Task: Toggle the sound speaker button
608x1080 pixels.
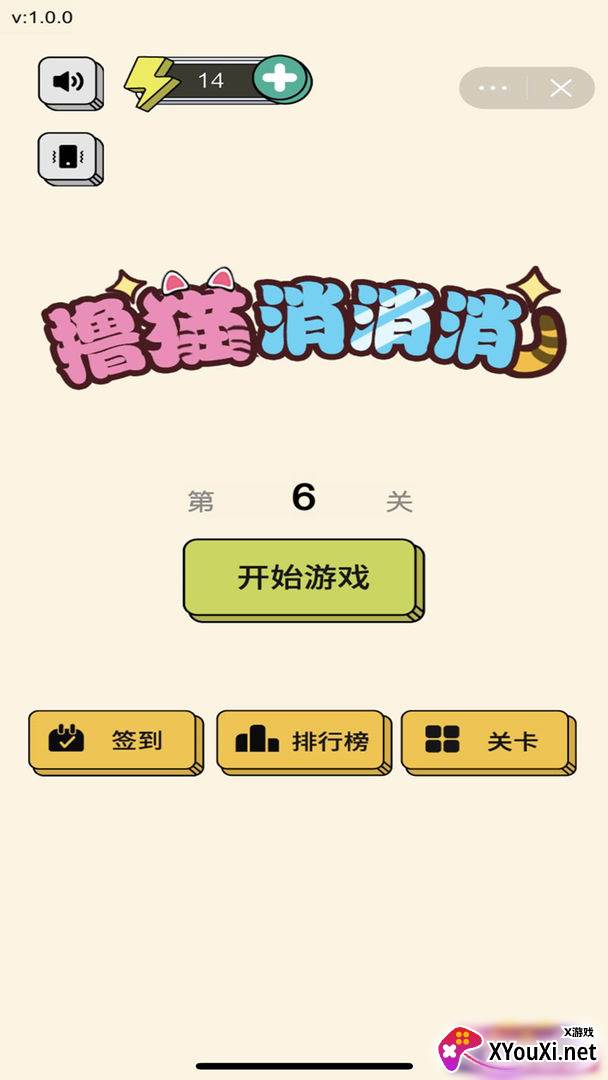Action: (x=69, y=82)
